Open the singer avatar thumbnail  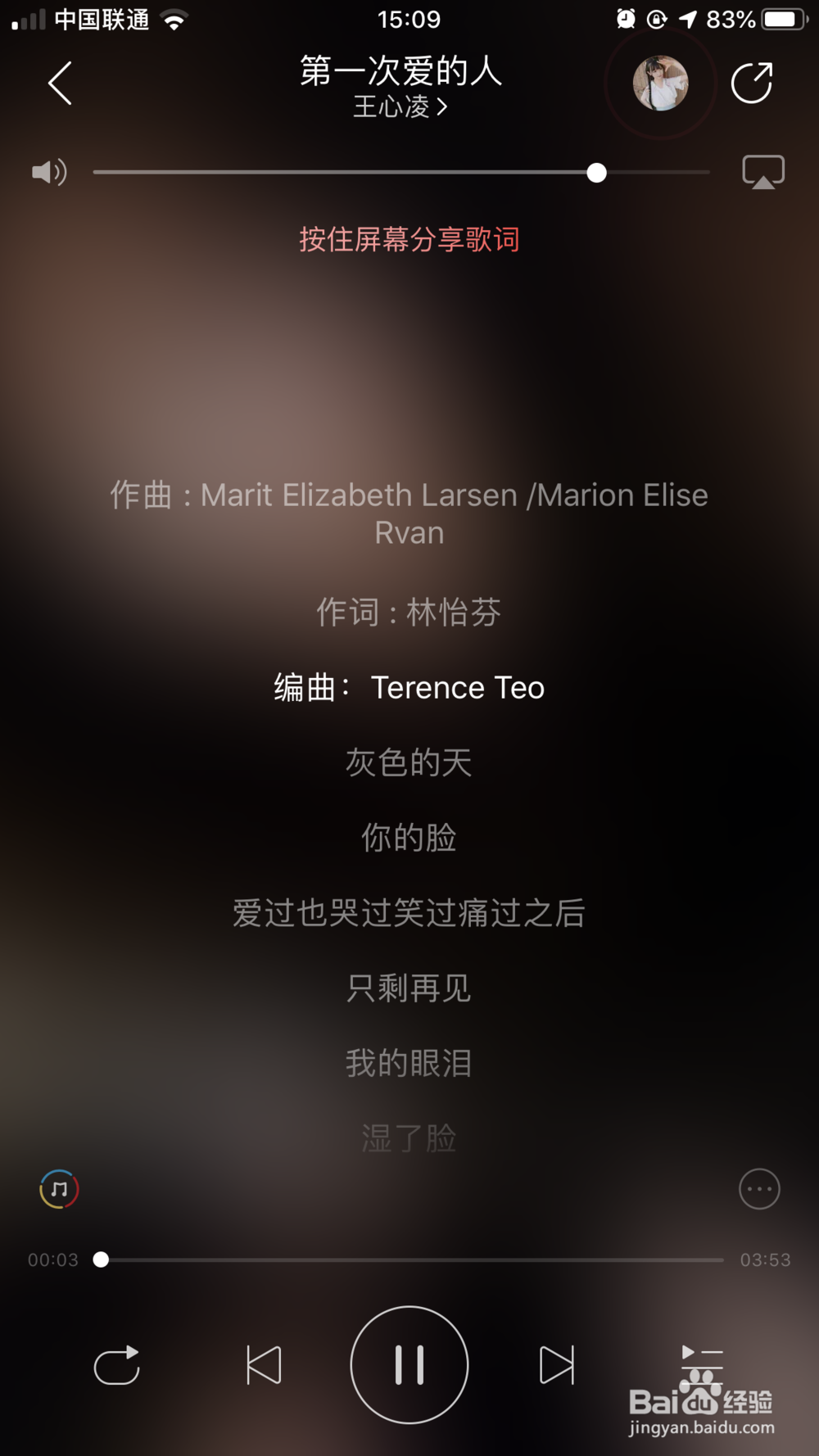pyautogui.click(x=658, y=84)
